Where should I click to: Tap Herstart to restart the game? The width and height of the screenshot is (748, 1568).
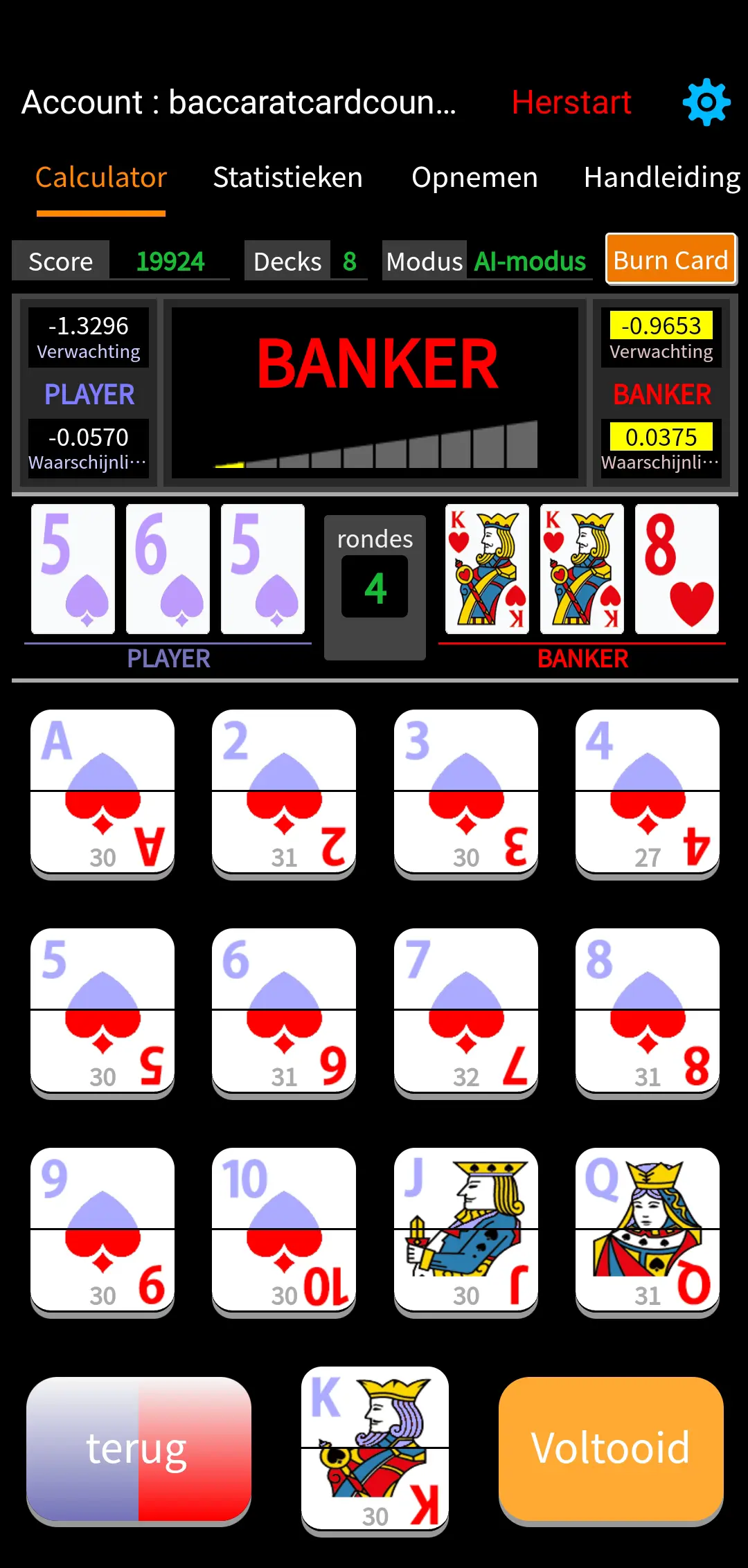[571, 102]
